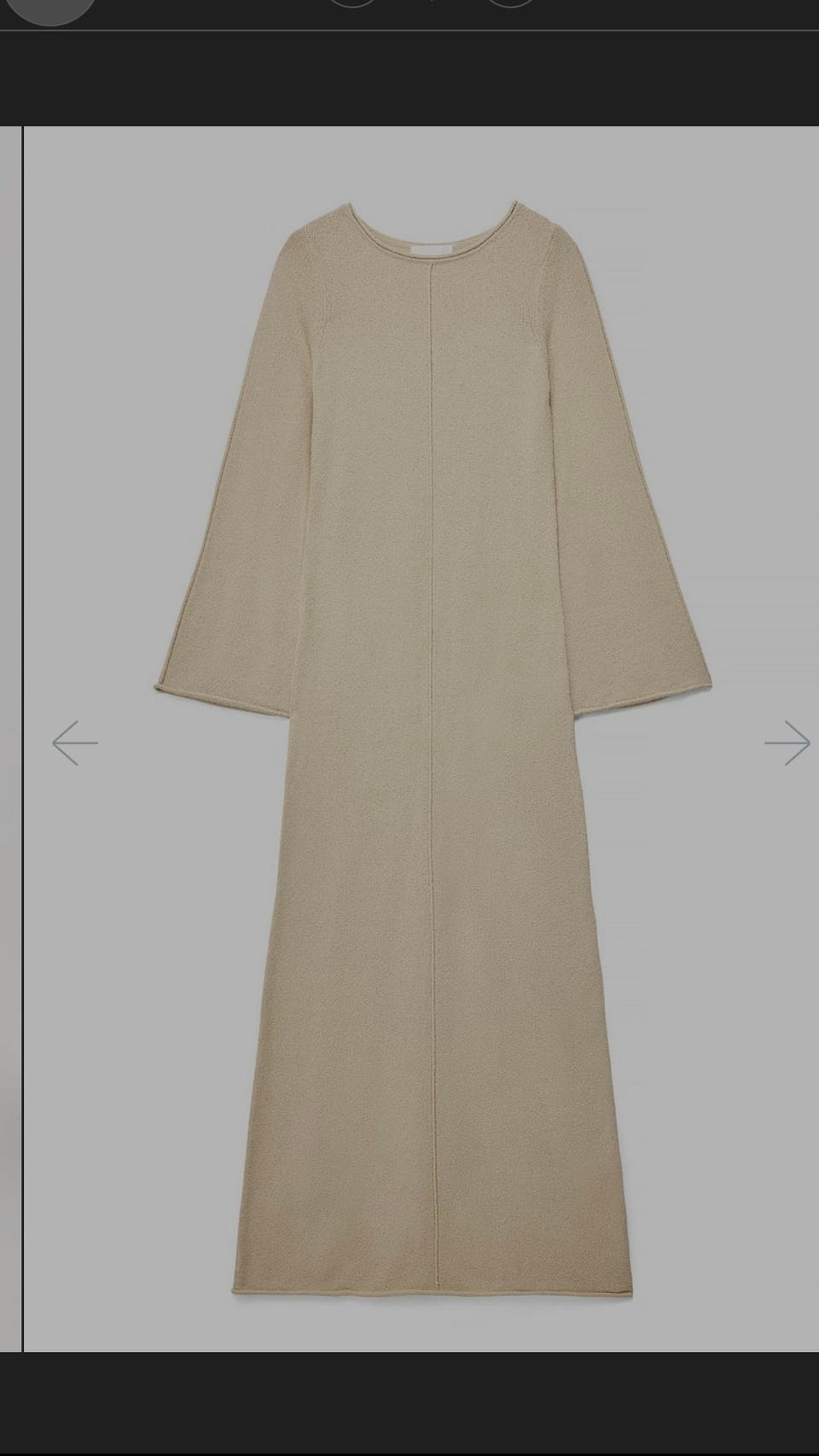Go to the next product image
This screenshot has width=819, height=1456.
787,743
